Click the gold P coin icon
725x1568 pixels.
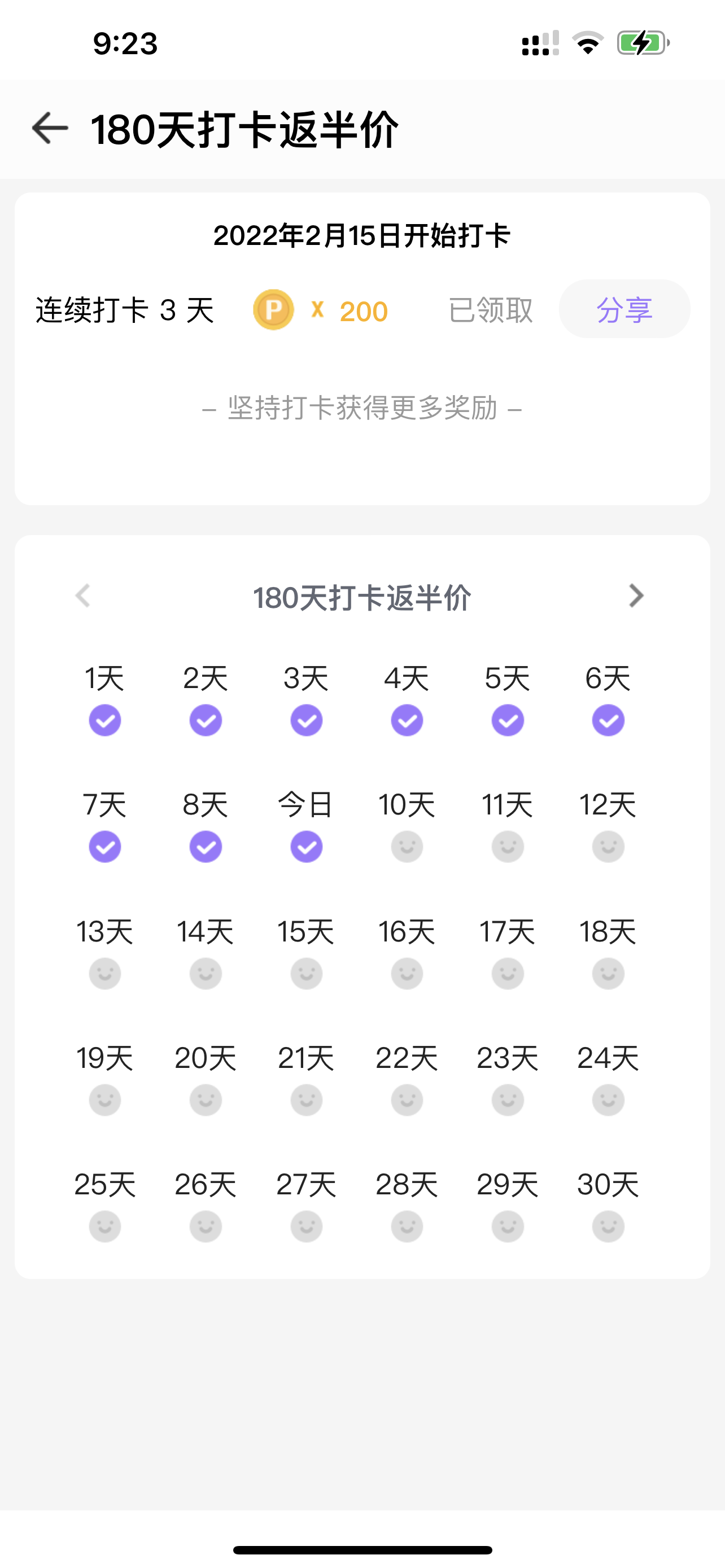(273, 310)
